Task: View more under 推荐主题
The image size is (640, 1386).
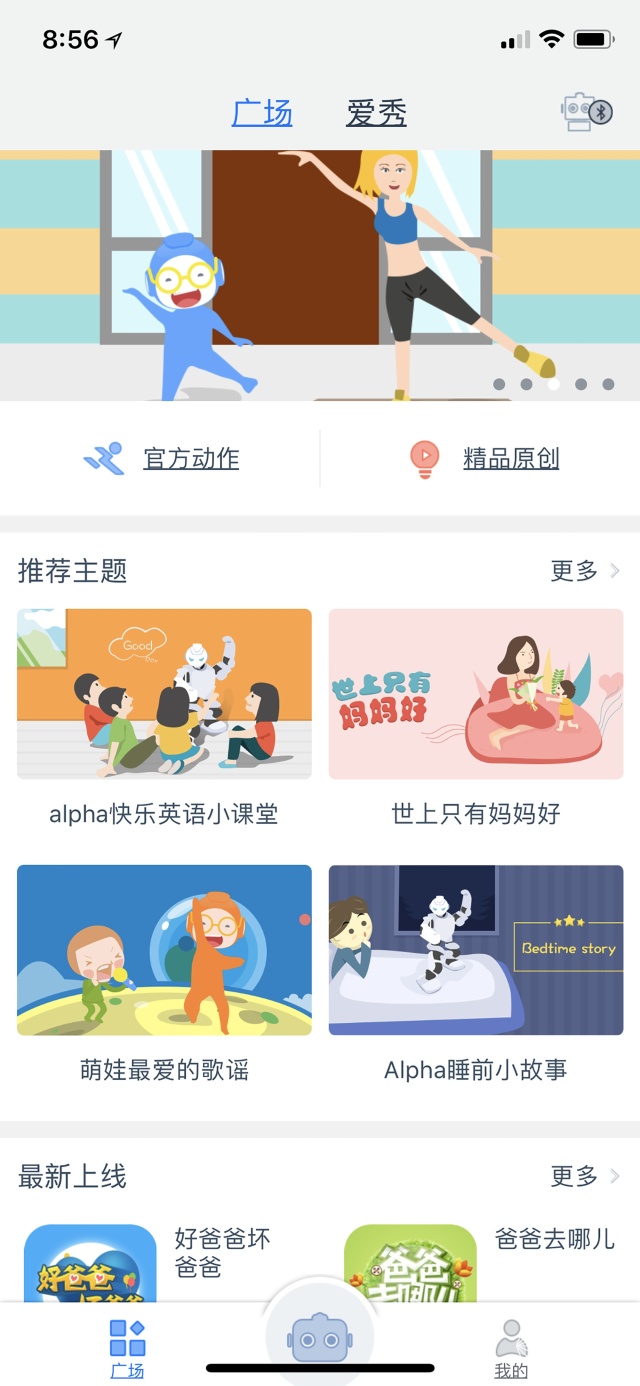Action: (584, 571)
